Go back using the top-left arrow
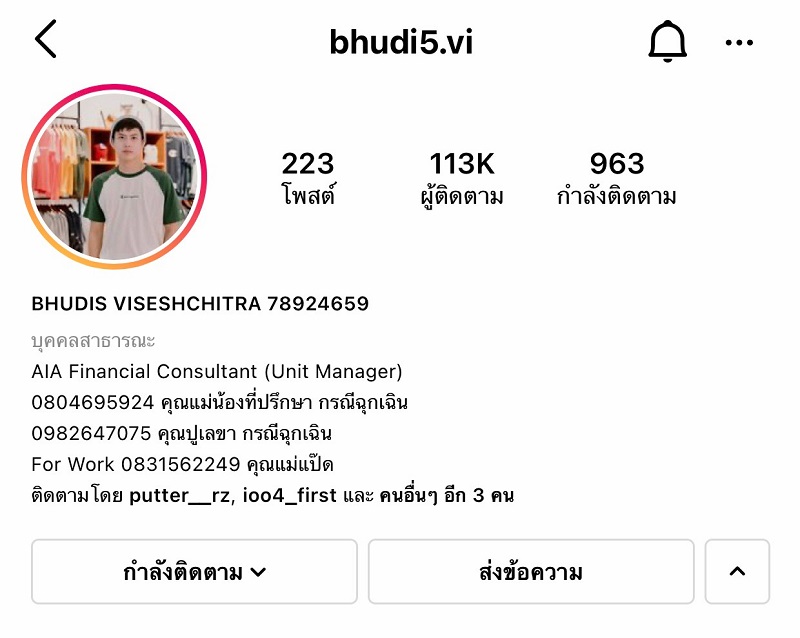The width and height of the screenshot is (800, 638). pyautogui.click(x=46, y=40)
